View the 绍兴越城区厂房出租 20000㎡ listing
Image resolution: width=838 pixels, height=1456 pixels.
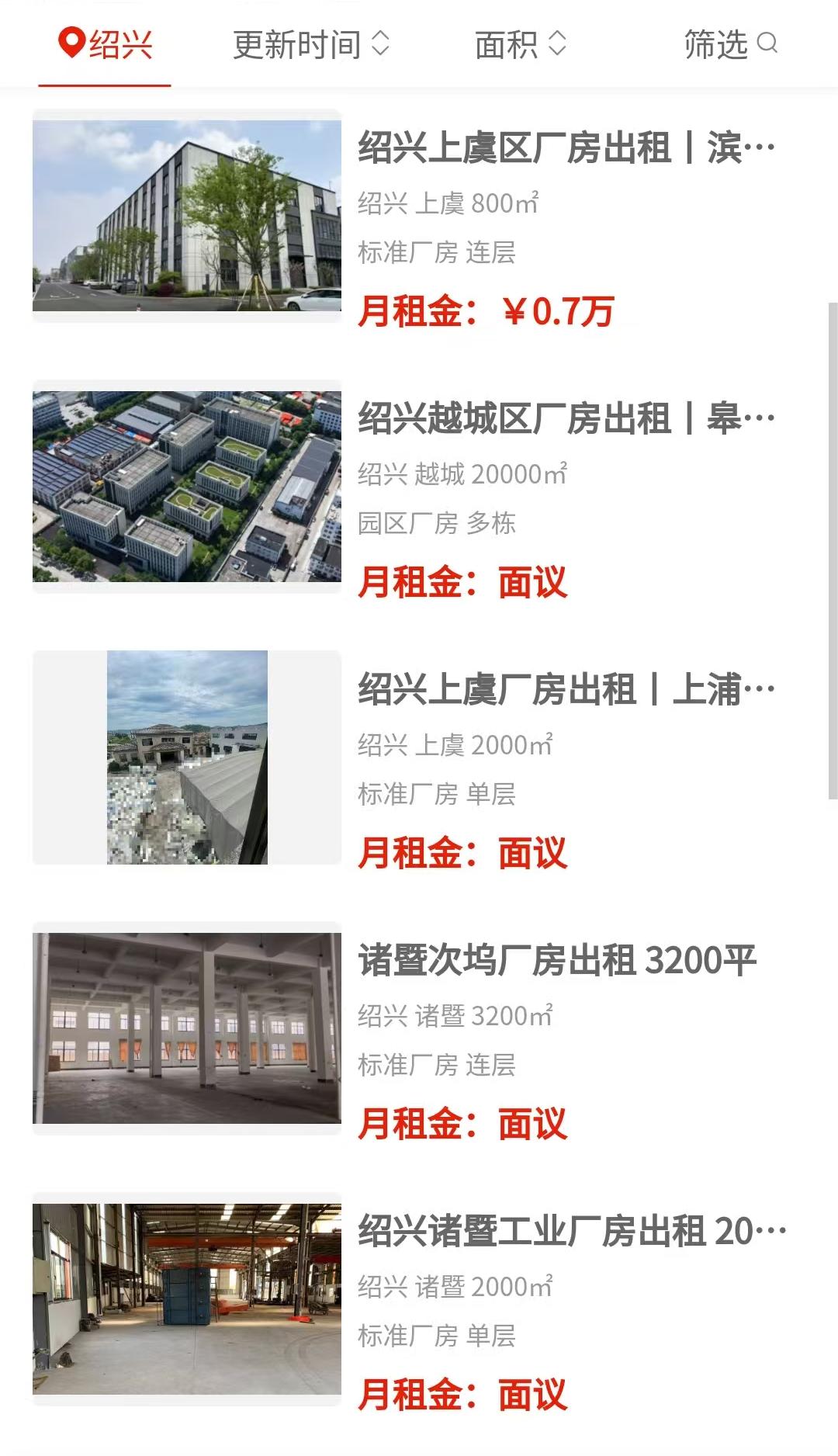[566, 418]
